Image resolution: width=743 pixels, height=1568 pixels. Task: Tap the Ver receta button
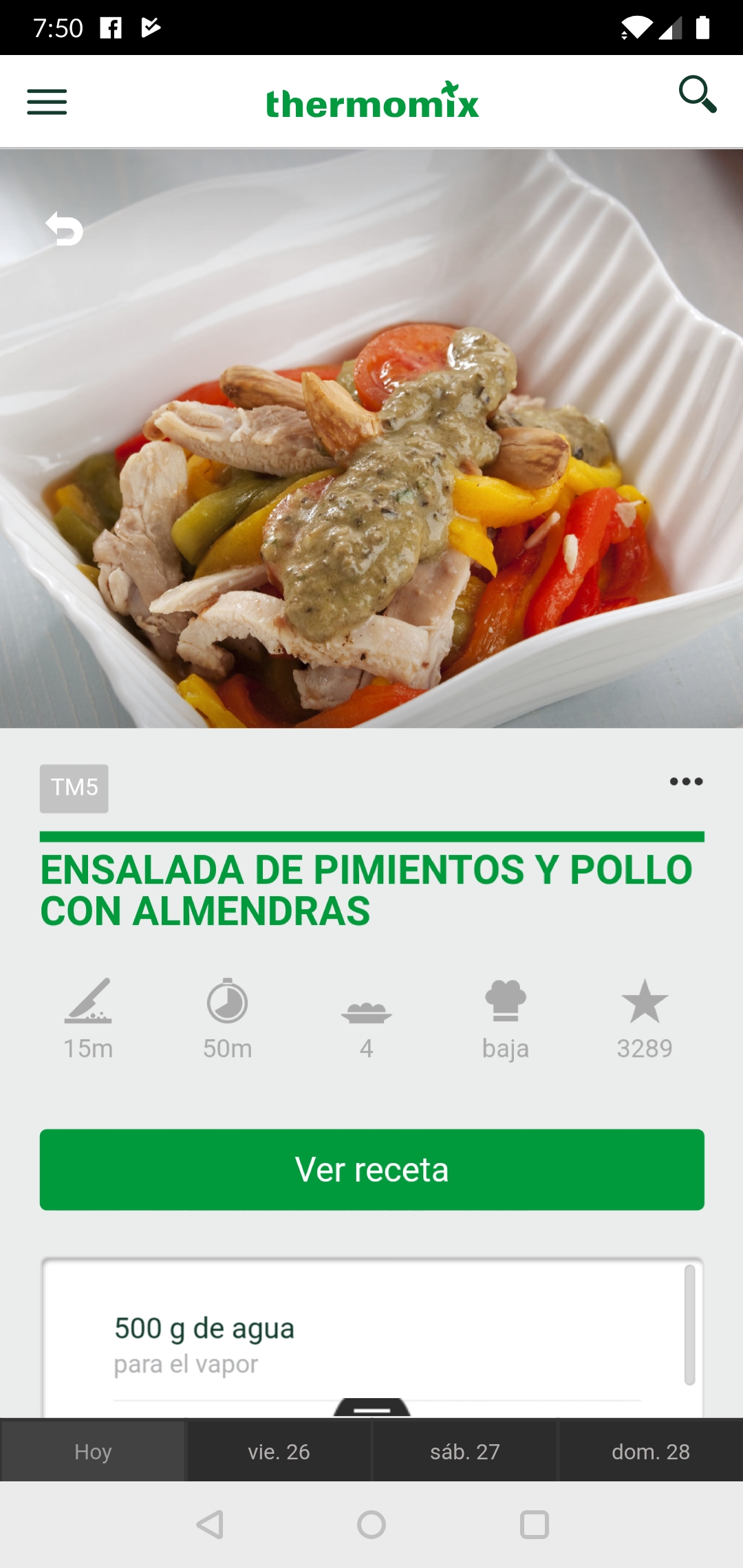(371, 1169)
